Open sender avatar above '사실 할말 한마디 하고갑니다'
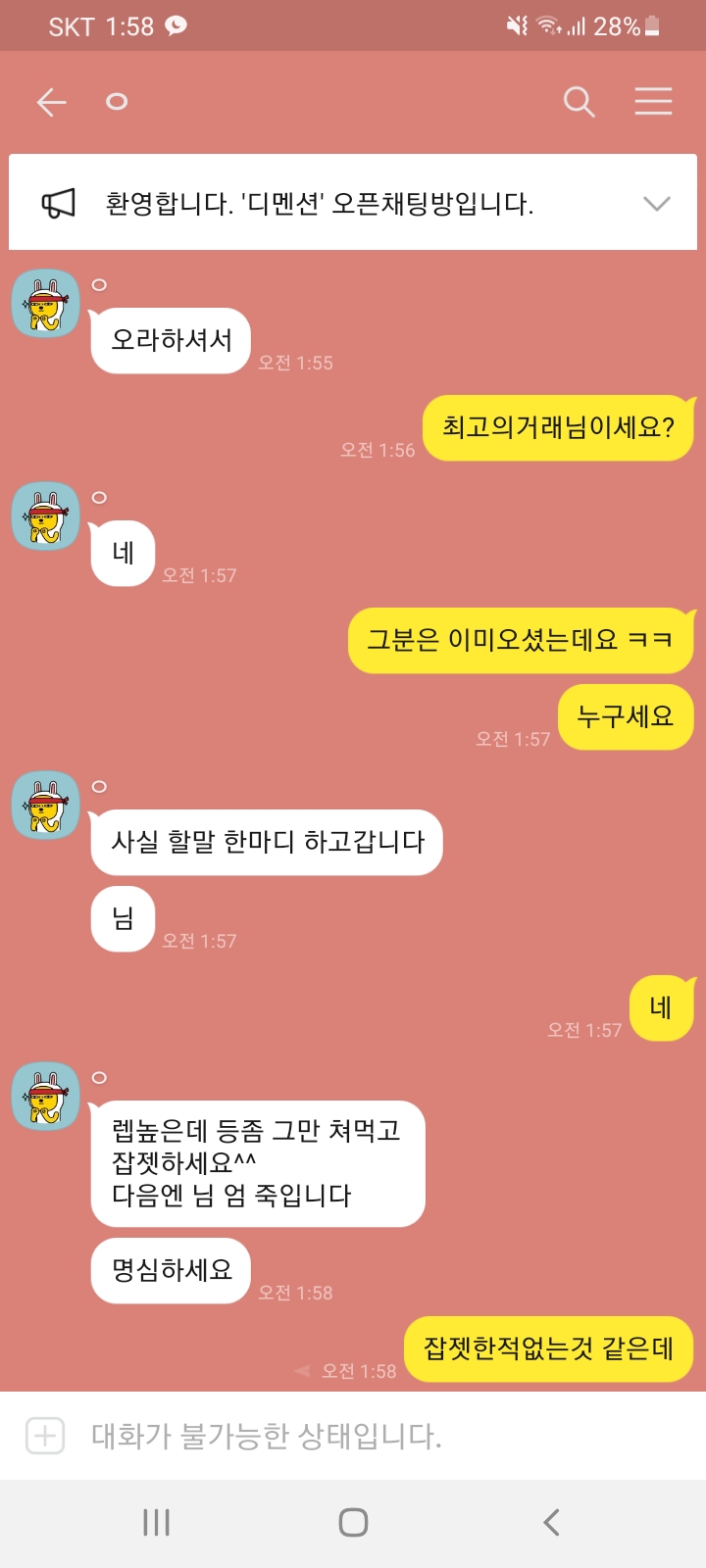This screenshot has height=1568, width=706. coord(45,806)
